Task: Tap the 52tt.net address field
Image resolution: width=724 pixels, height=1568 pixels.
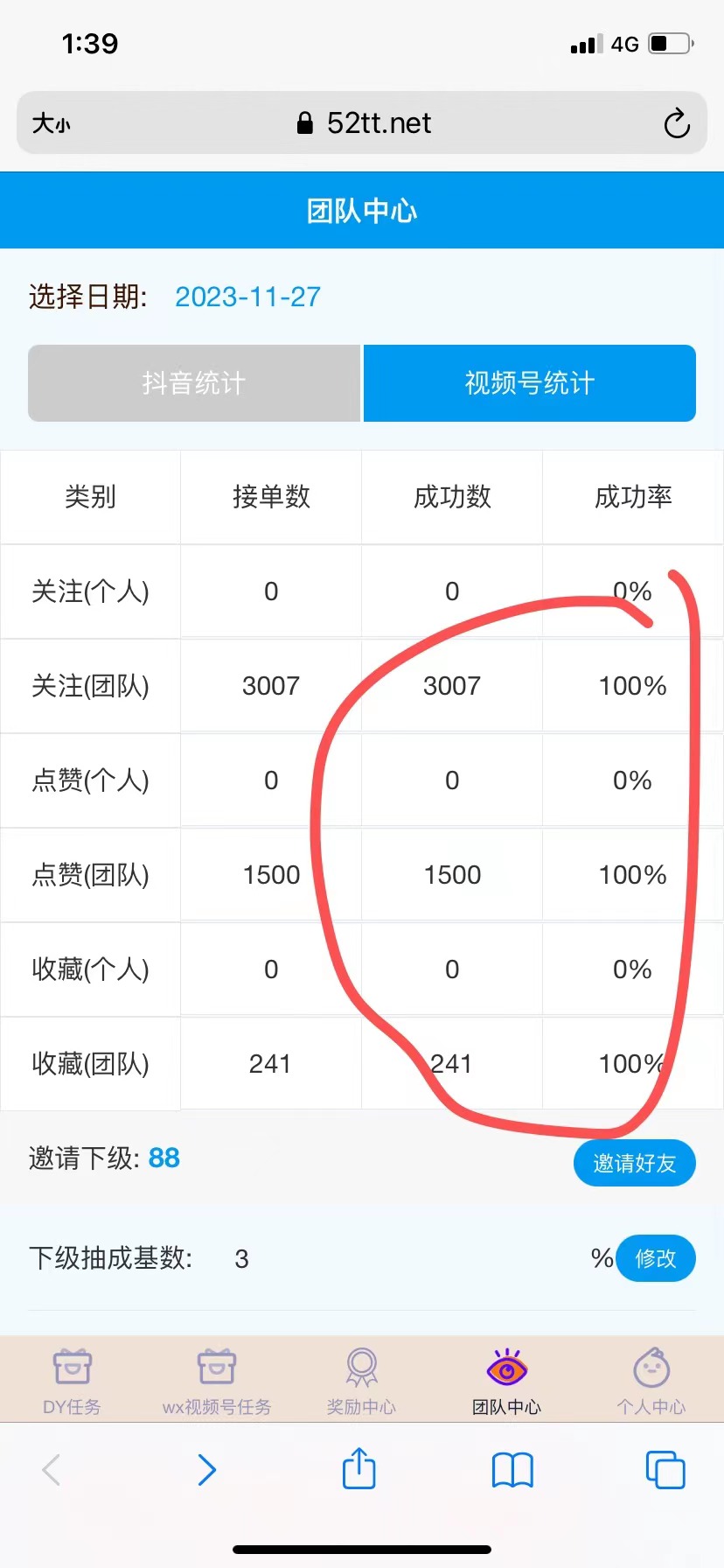Action: pos(362,123)
